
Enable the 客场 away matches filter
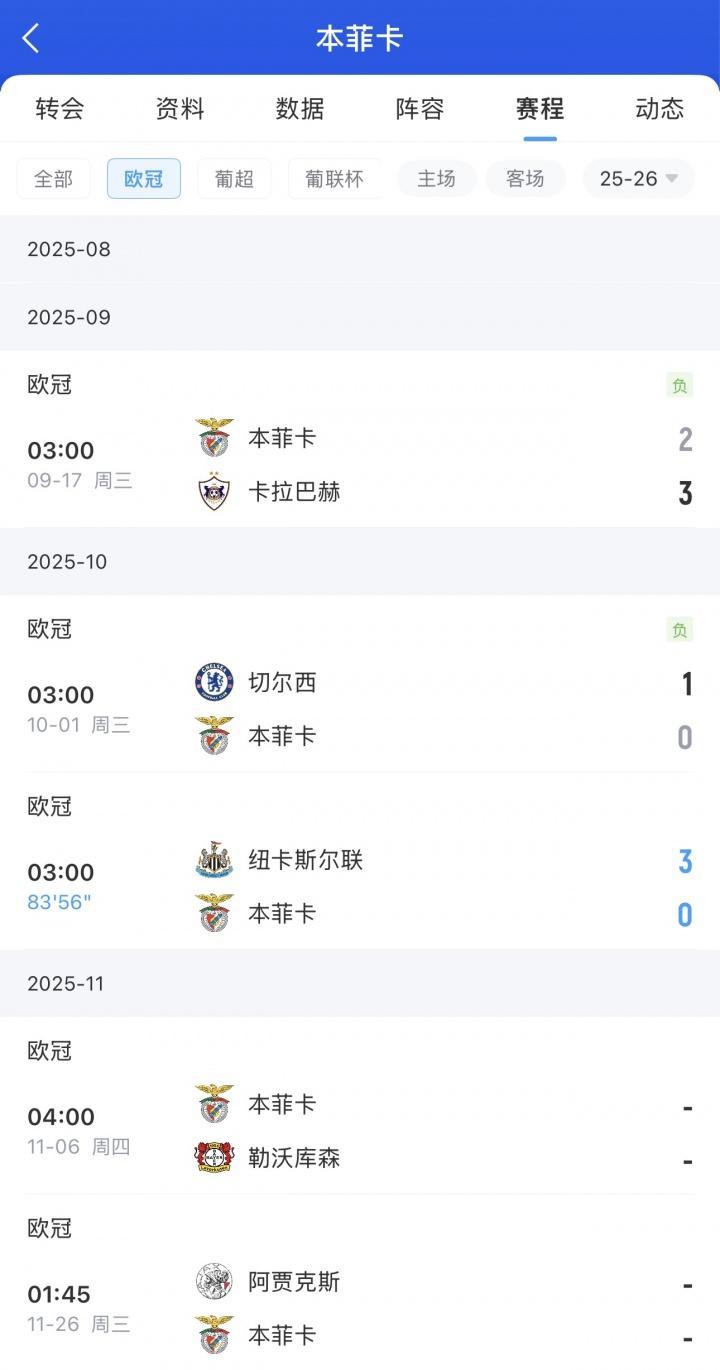[x=525, y=178]
